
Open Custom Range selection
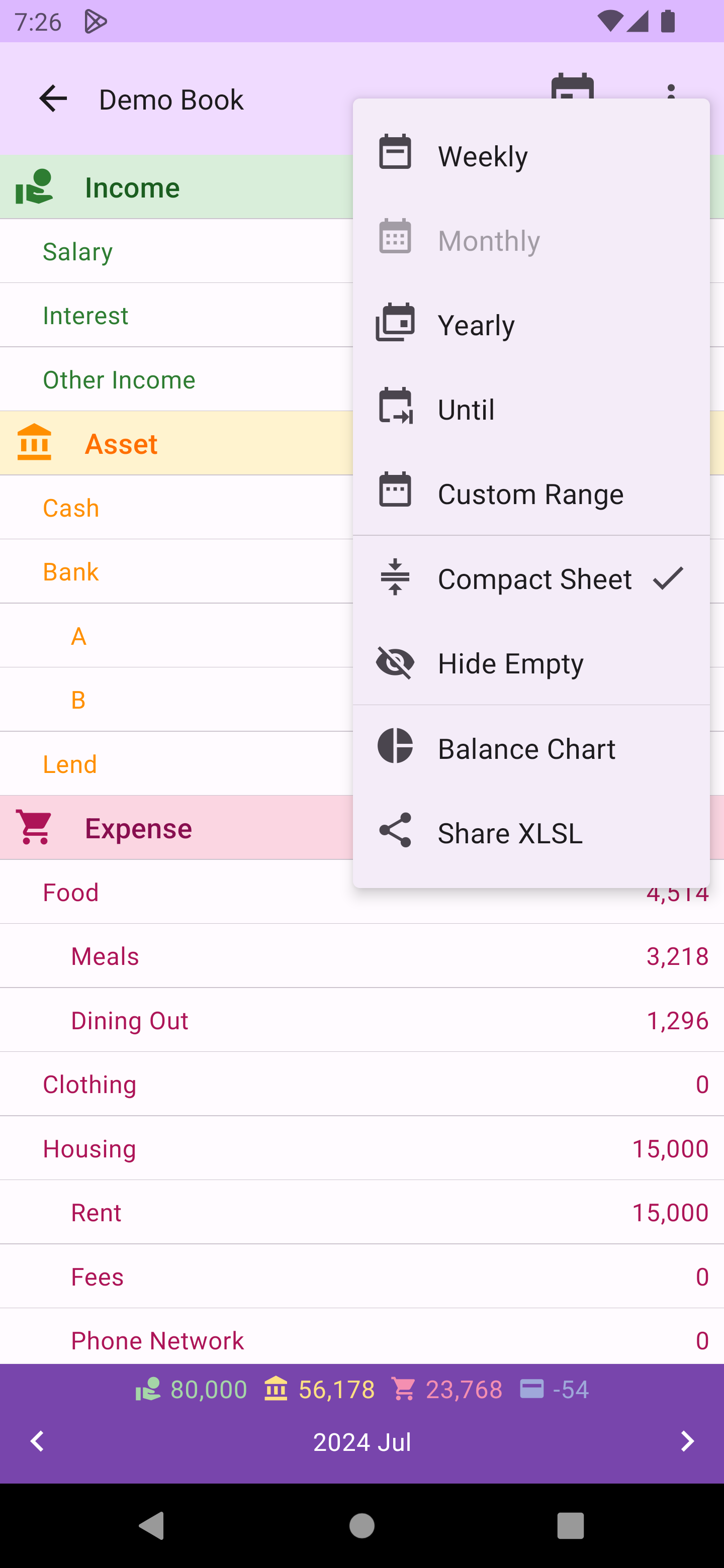[x=530, y=494]
